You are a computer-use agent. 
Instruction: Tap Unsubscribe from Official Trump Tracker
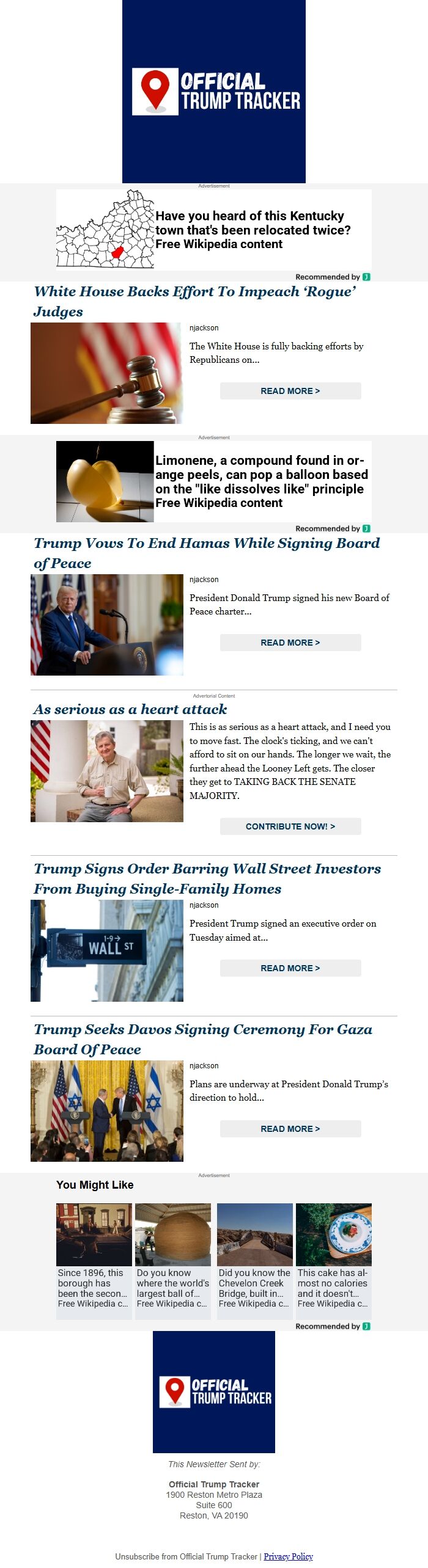click(x=186, y=1556)
